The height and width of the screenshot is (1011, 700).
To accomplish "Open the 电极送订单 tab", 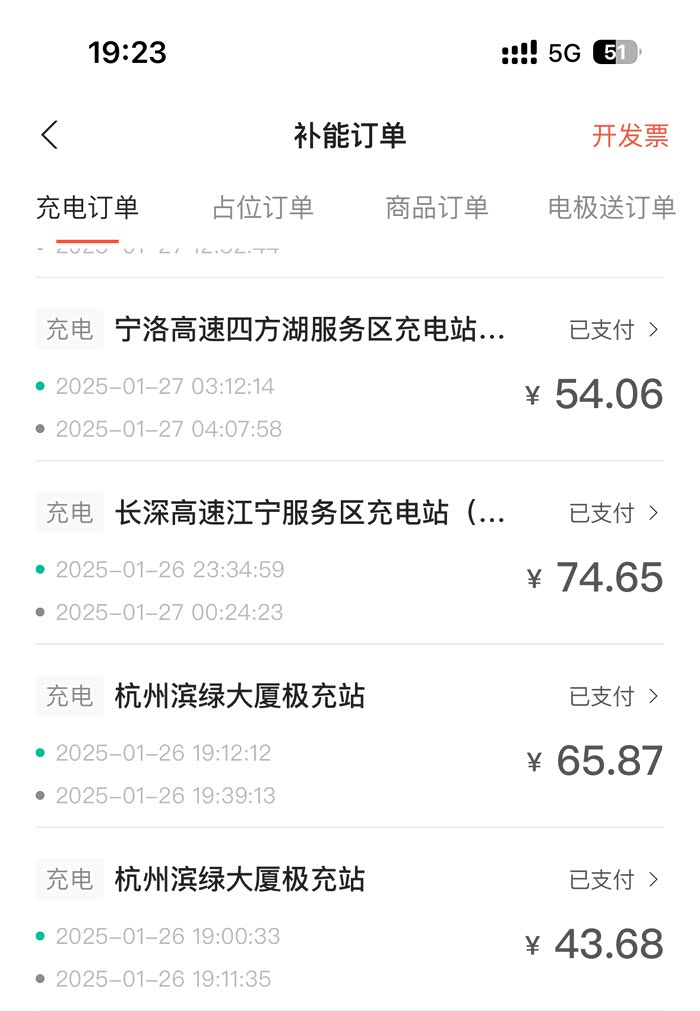I will pyautogui.click(x=611, y=208).
